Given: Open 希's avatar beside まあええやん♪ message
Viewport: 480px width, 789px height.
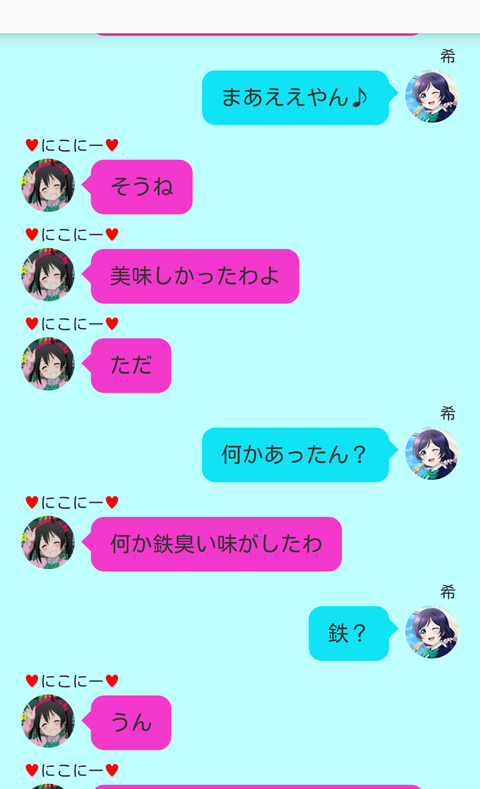Looking at the screenshot, I should pyautogui.click(x=432, y=97).
